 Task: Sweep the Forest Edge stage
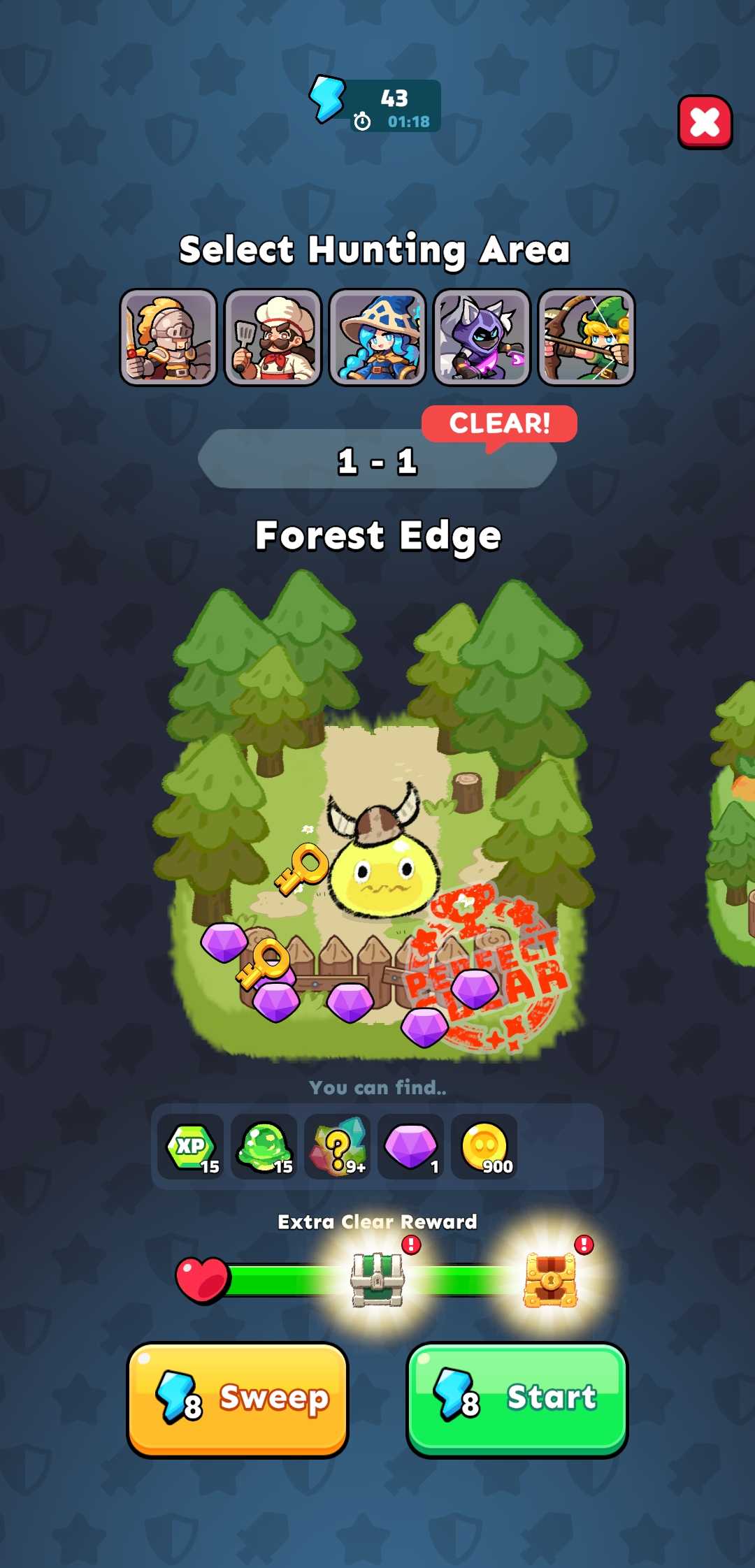coord(237,1399)
